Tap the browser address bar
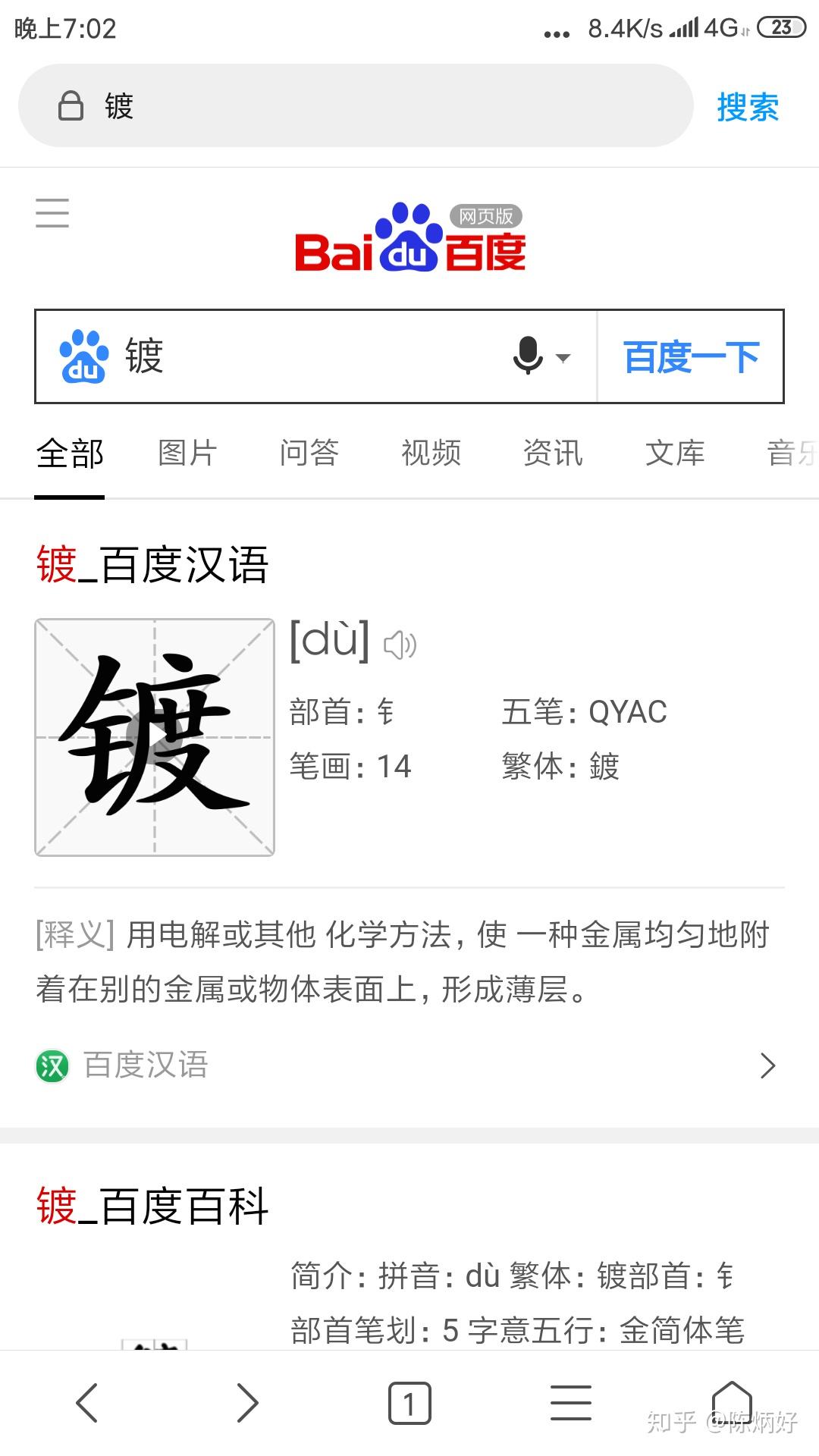This screenshot has height=1456, width=819. coord(355,106)
